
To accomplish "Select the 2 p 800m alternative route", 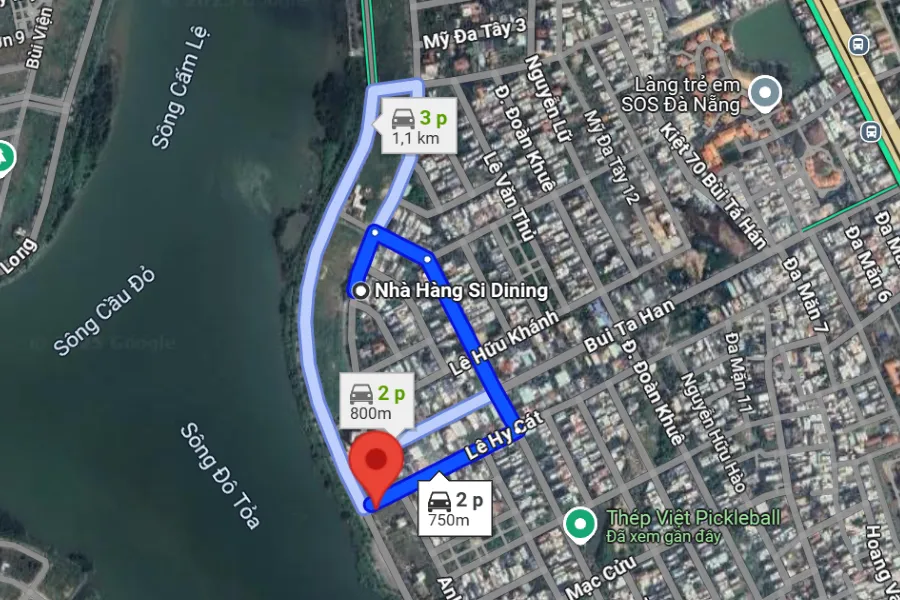I will [378, 402].
